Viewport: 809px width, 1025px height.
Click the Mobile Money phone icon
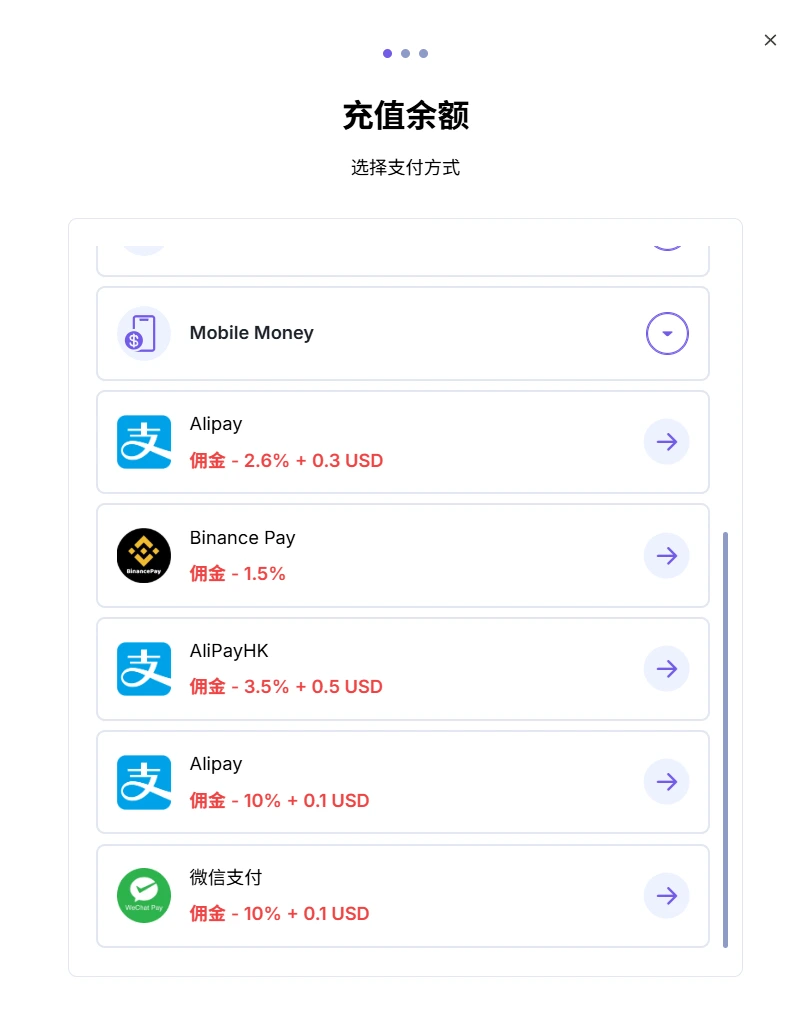click(143, 333)
